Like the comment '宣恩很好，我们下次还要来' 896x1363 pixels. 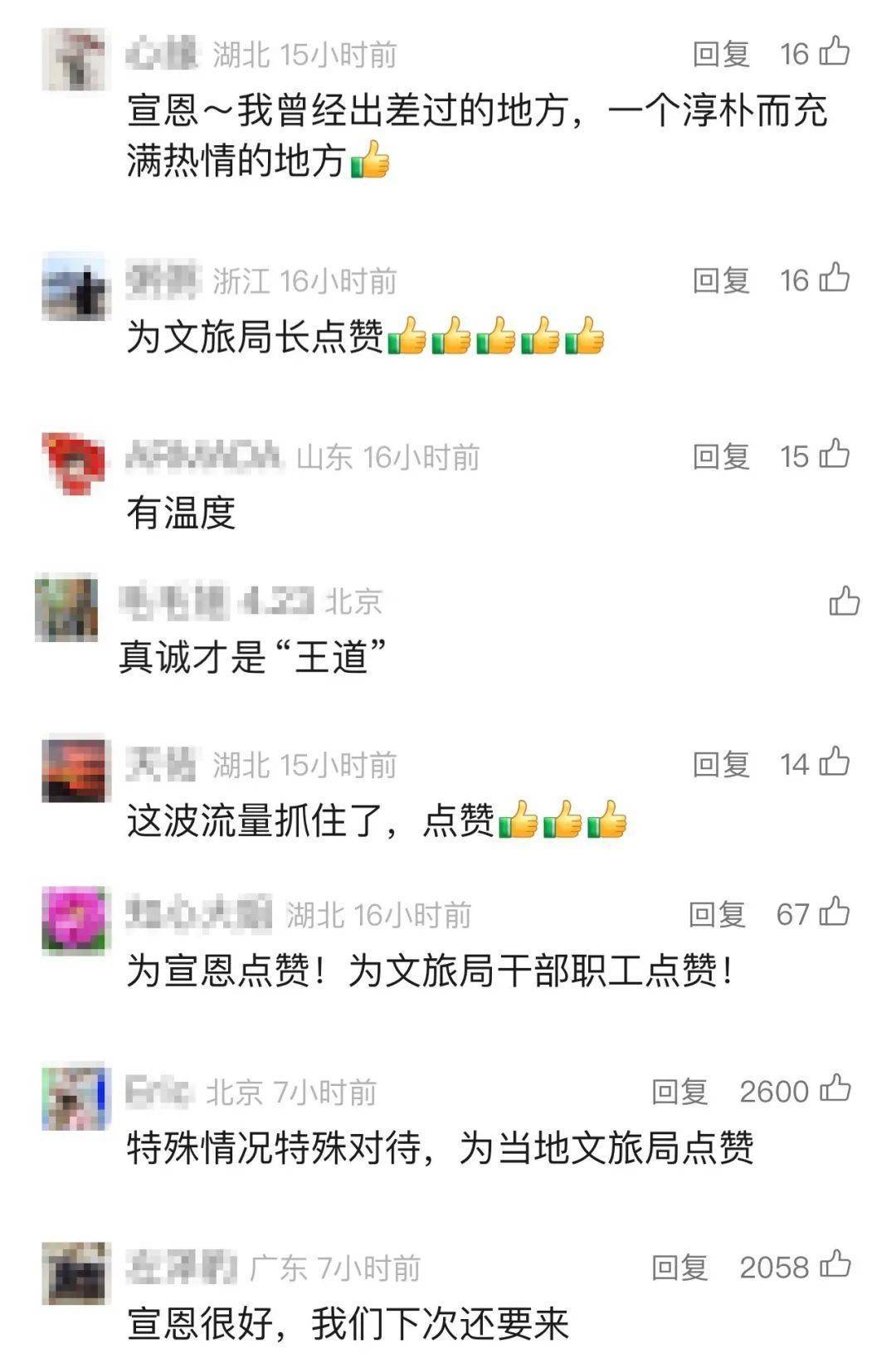pyautogui.click(x=835, y=1265)
